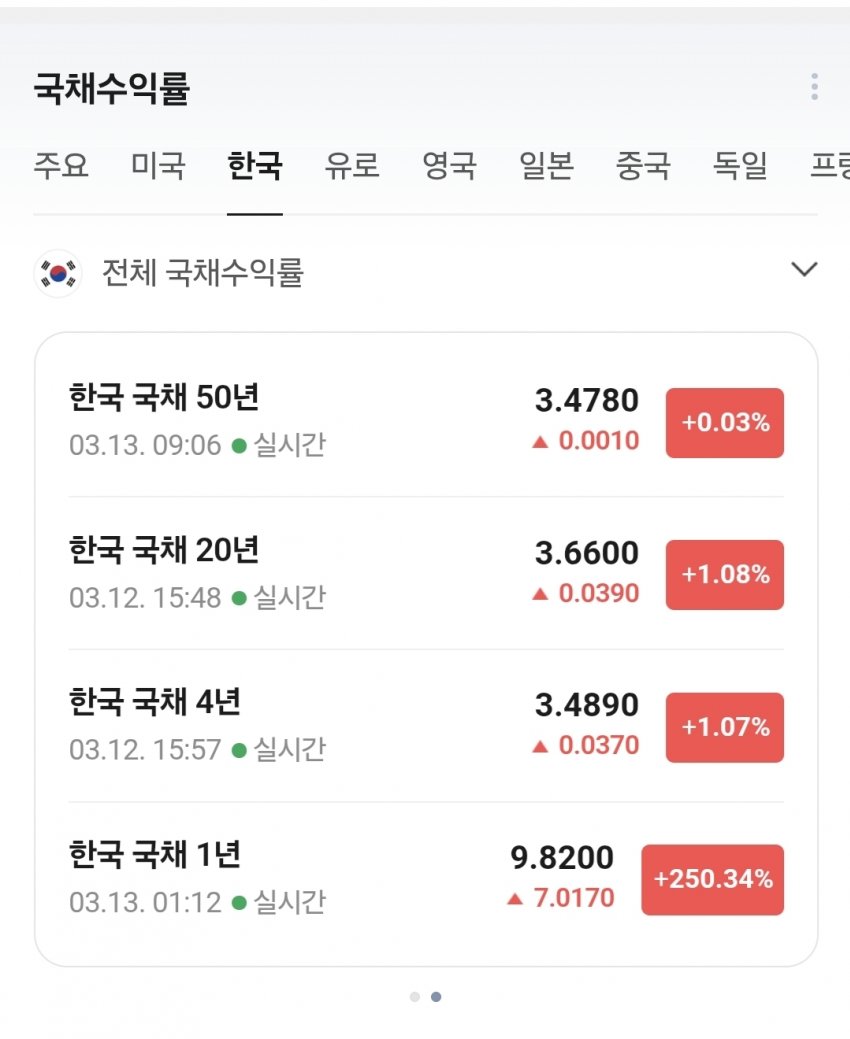
Task: Expand the 전체 국채수익률 dropdown
Action: (x=804, y=270)
